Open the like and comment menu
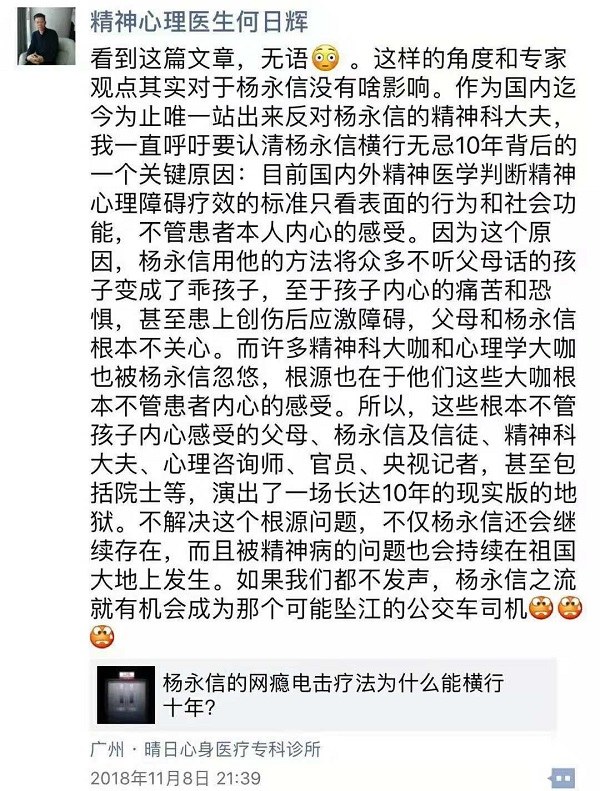The width and height of the screenshot is (600, 791). (562, 776)
